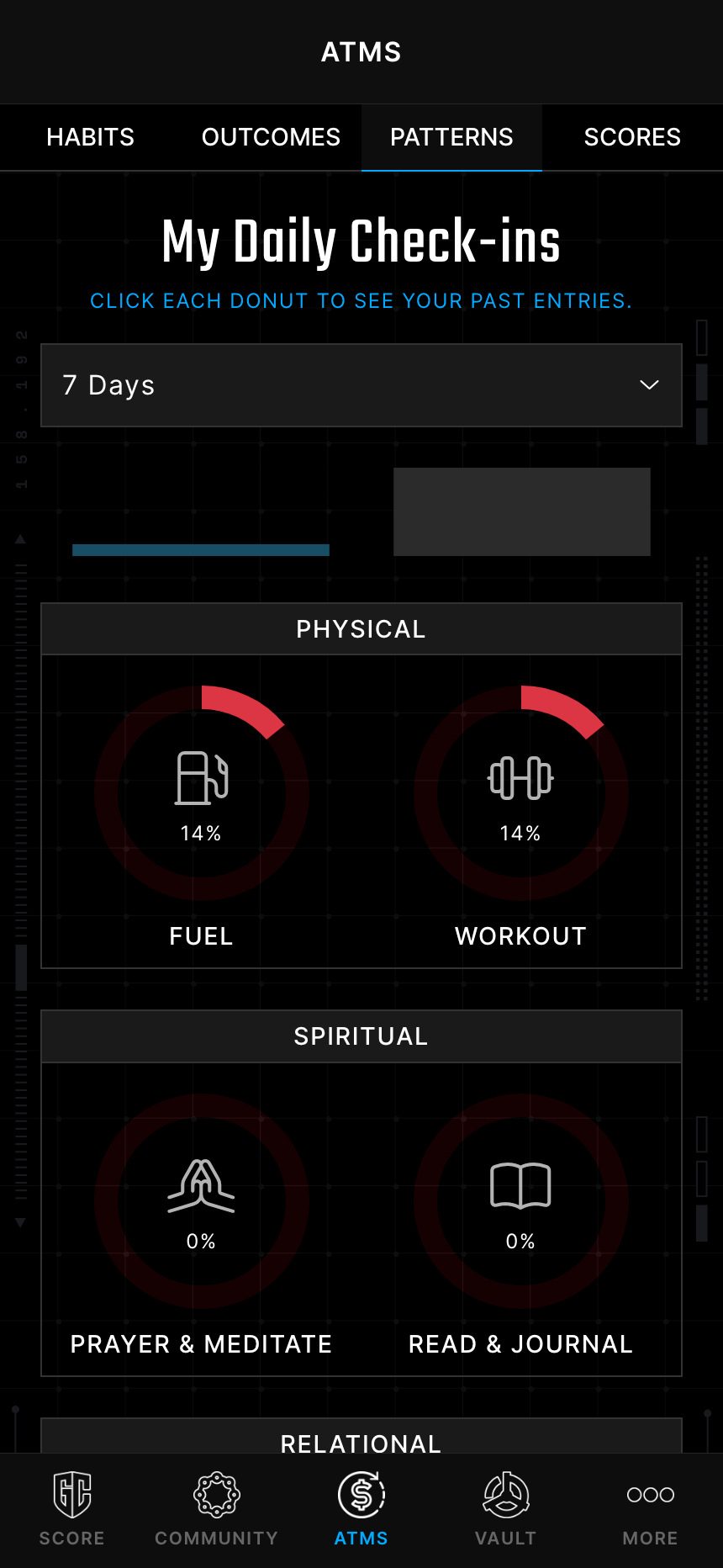Show Prayer & Meditate donut entries
723x1568 pixels.
pos(202,1201)
